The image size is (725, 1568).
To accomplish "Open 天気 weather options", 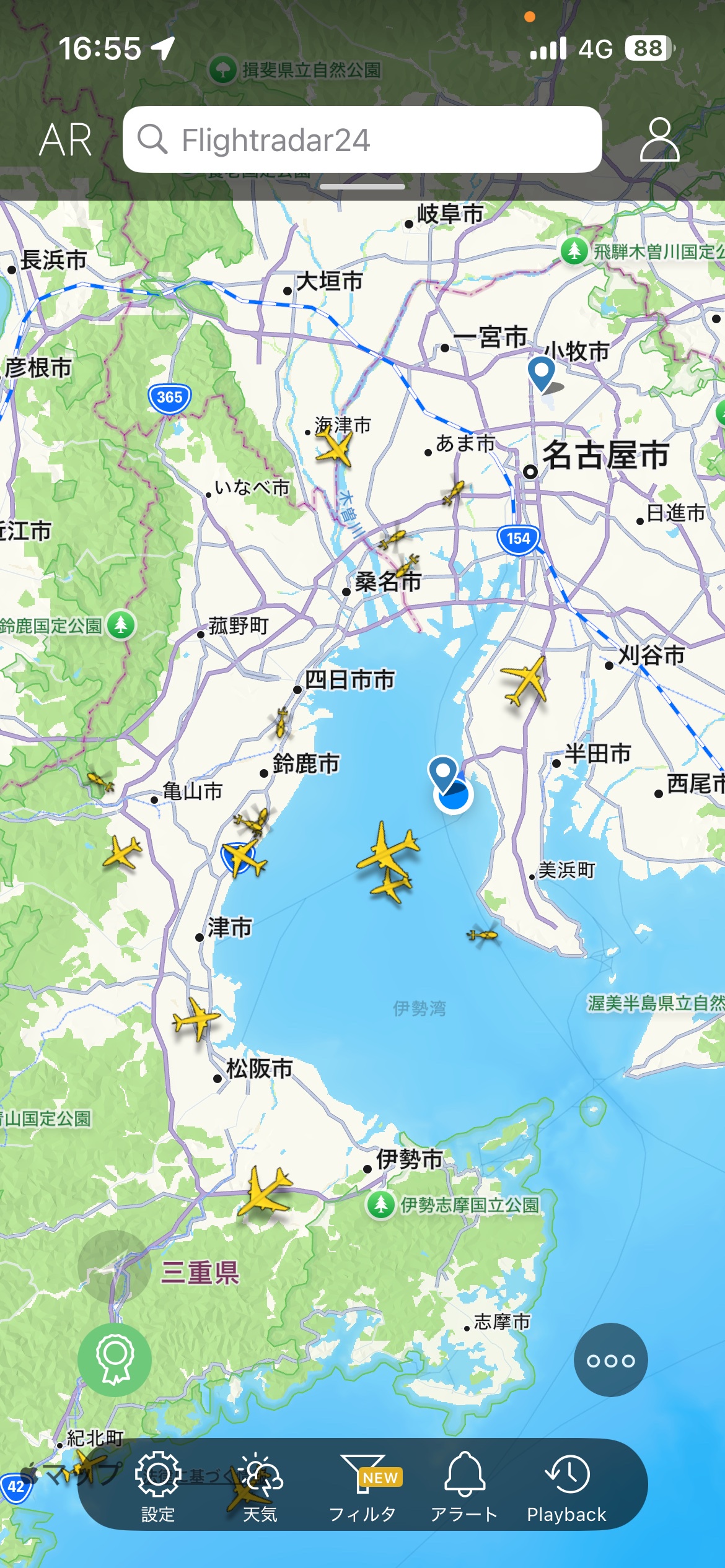I will point(260,1486).
